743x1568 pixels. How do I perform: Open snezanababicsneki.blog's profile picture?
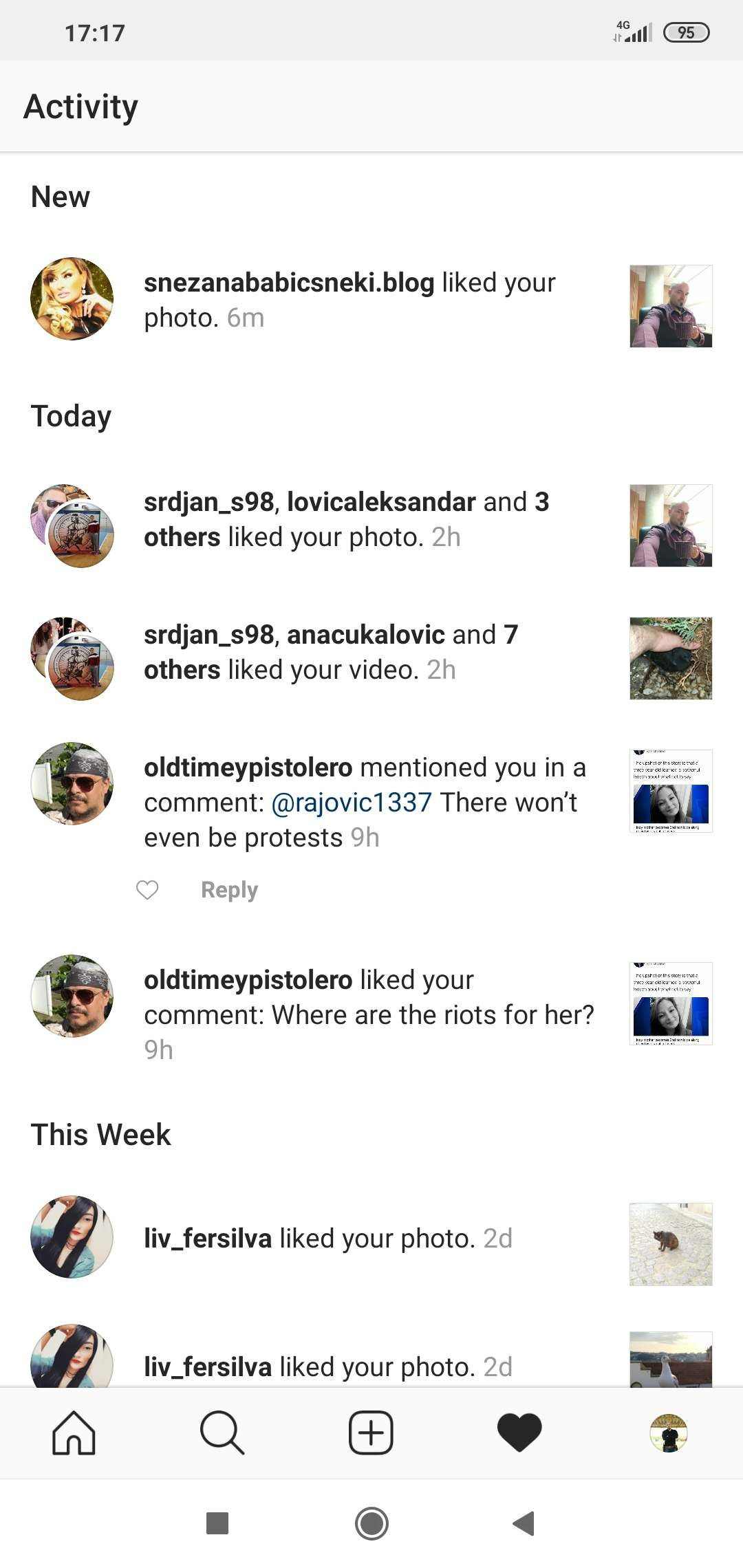pyautogui.click(x=72, y=299)
